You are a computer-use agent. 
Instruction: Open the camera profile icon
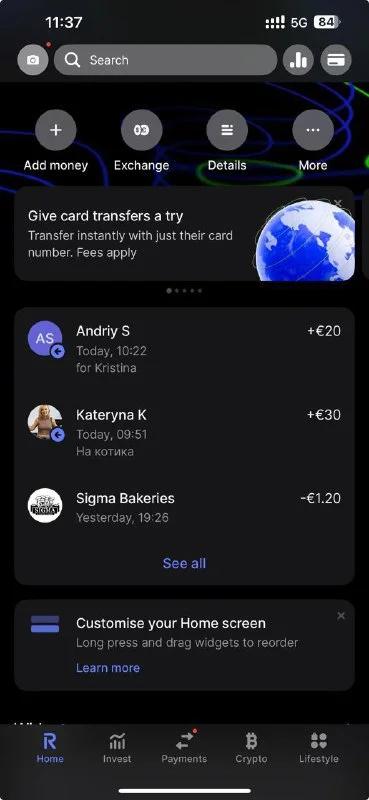33,60
